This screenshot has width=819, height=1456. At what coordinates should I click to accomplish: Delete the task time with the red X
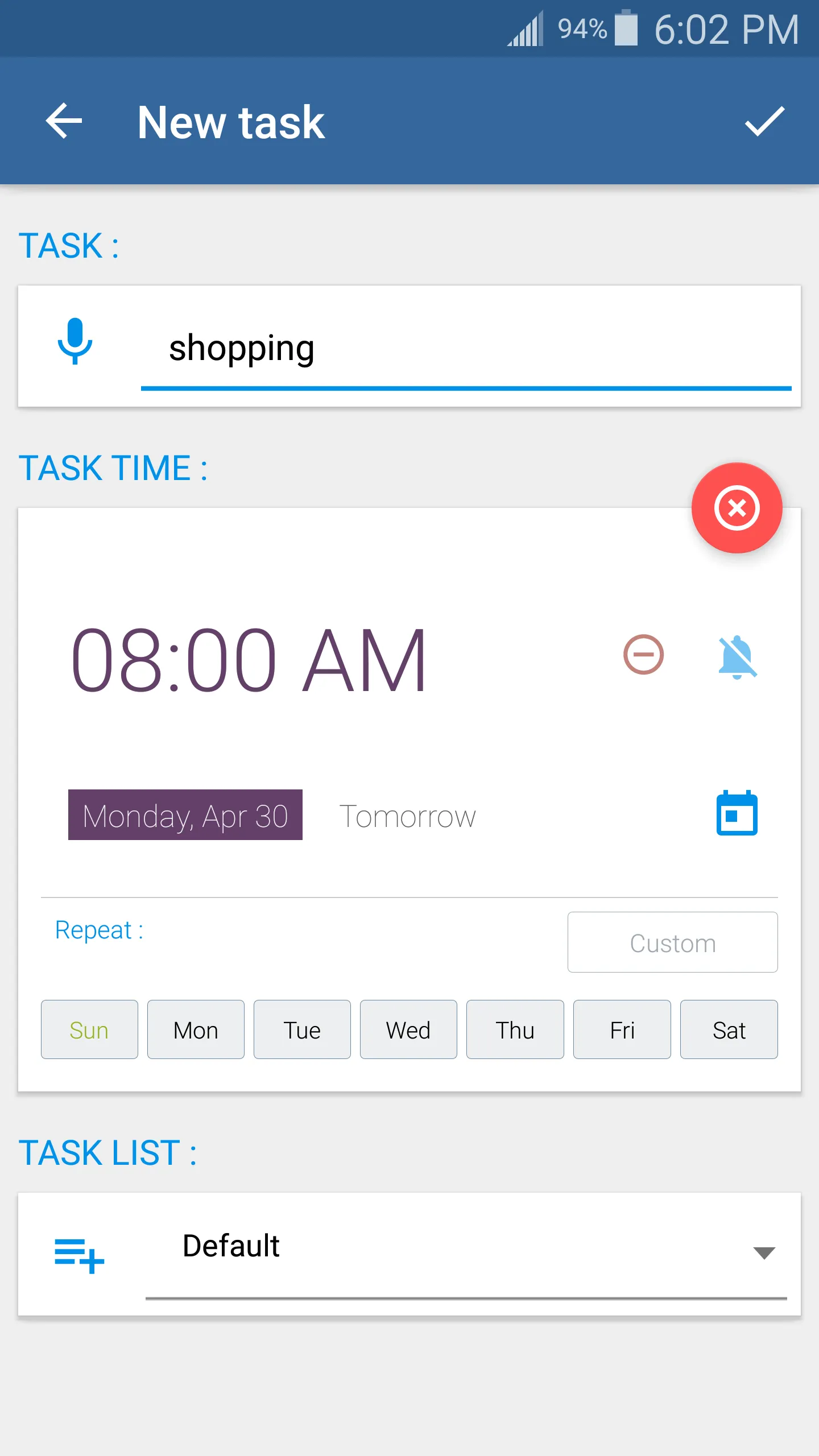tap(737, 508)
